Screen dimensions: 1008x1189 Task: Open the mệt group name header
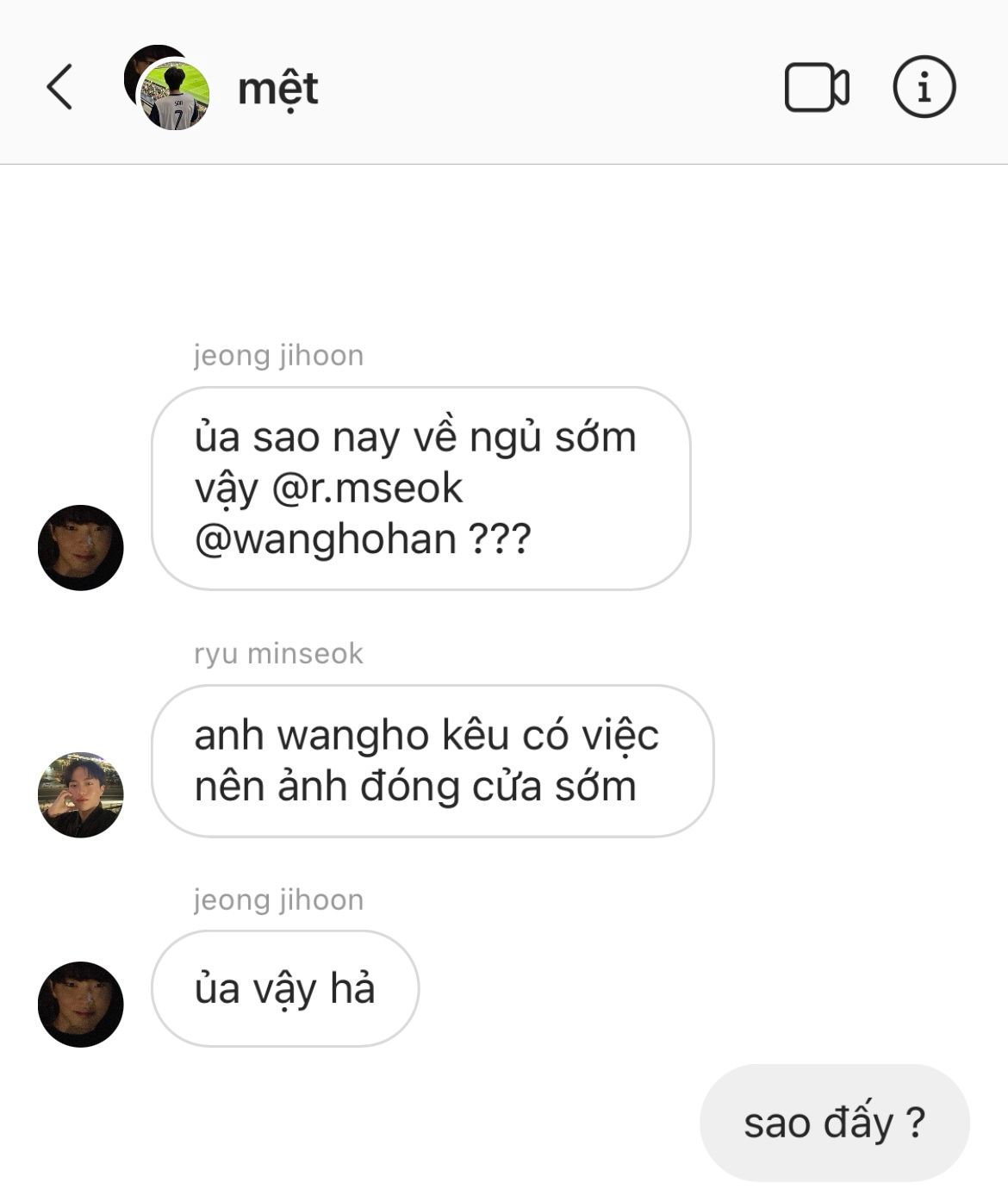277,89
